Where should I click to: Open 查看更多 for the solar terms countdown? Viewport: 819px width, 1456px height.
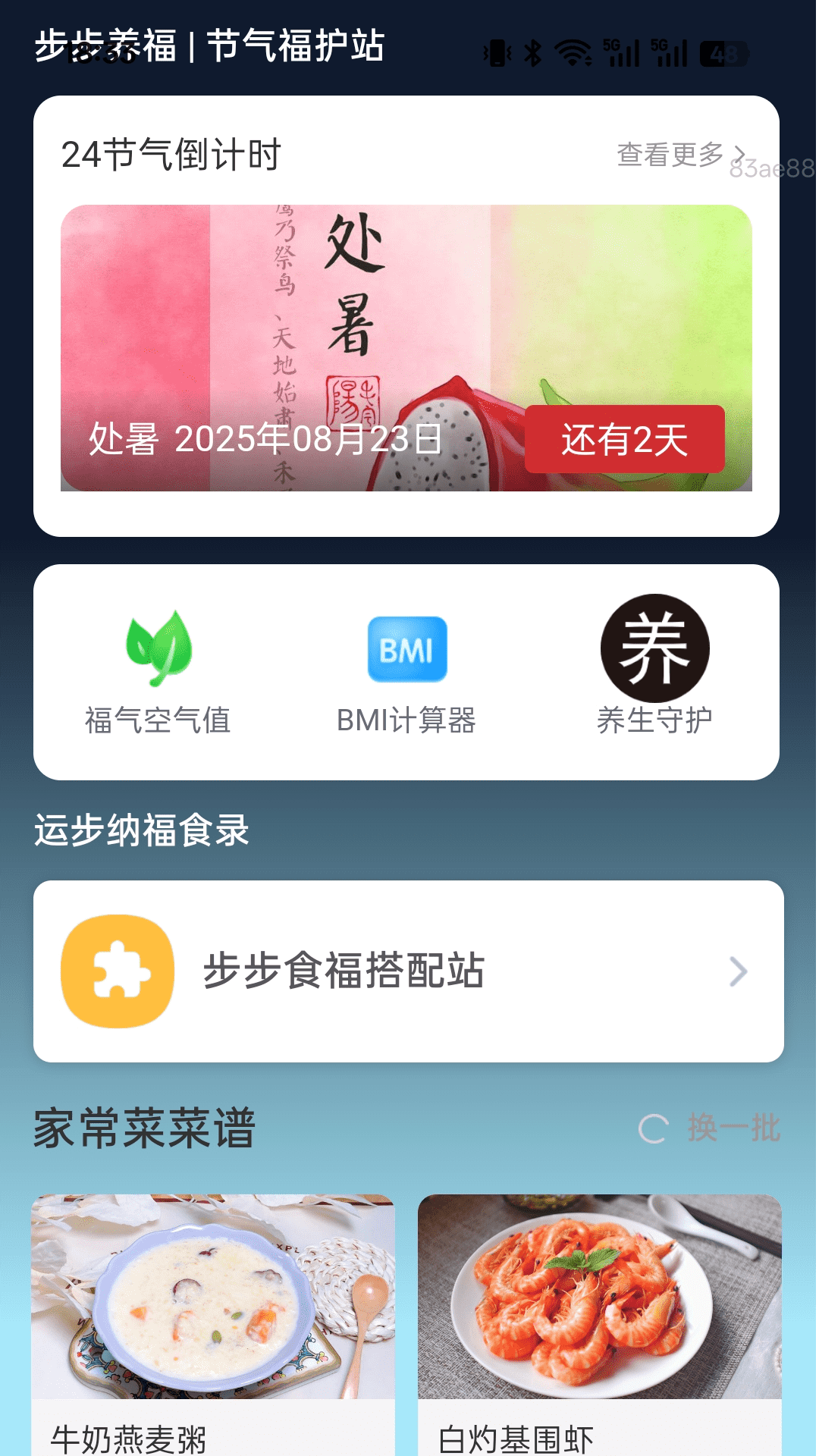click(x=680, y=155)
